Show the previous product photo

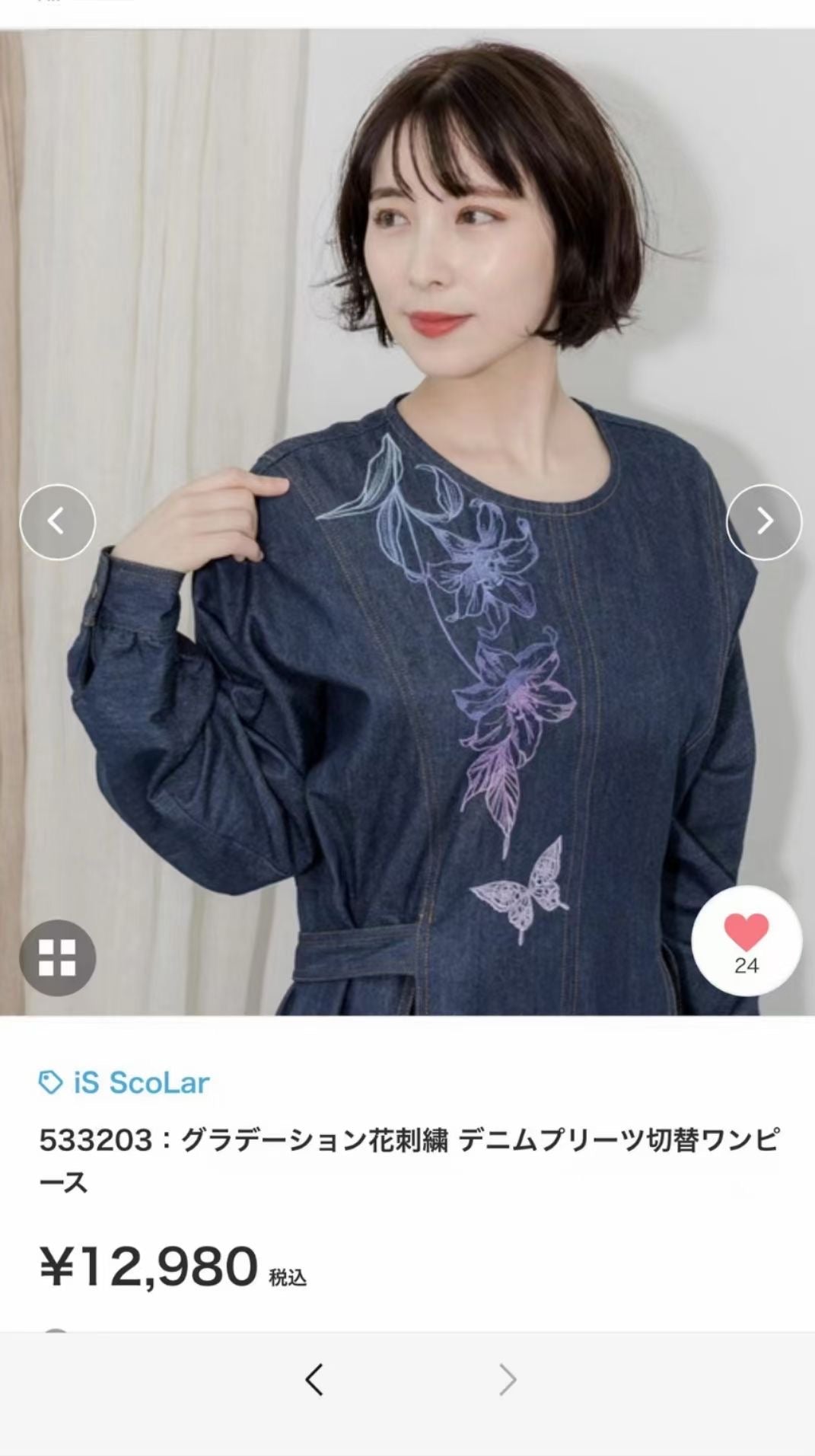coord(57,522)
